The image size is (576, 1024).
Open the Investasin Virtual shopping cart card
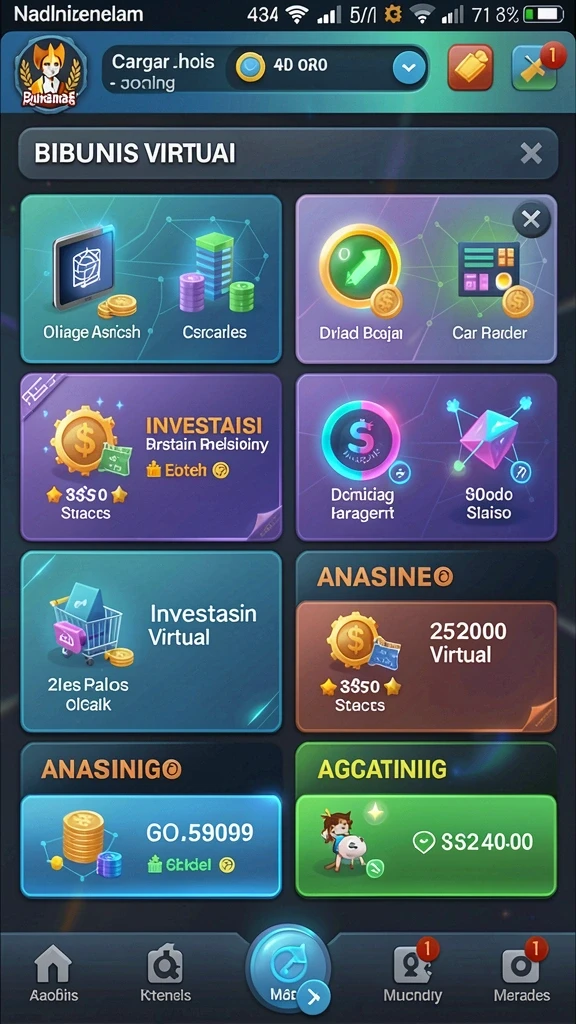click(x=152, y=641)
